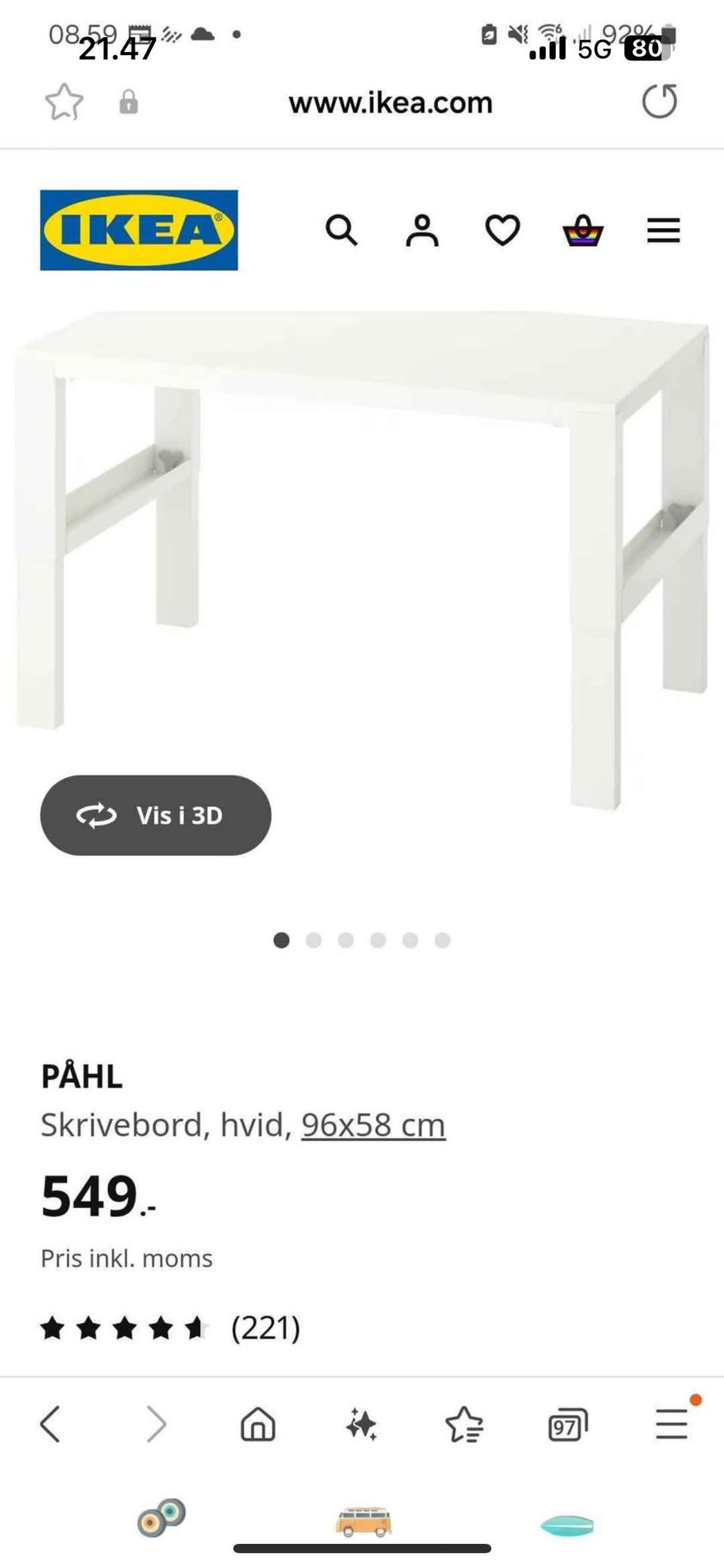
Task: Go to the browser home page
Action: click(x=258, y=1424)
